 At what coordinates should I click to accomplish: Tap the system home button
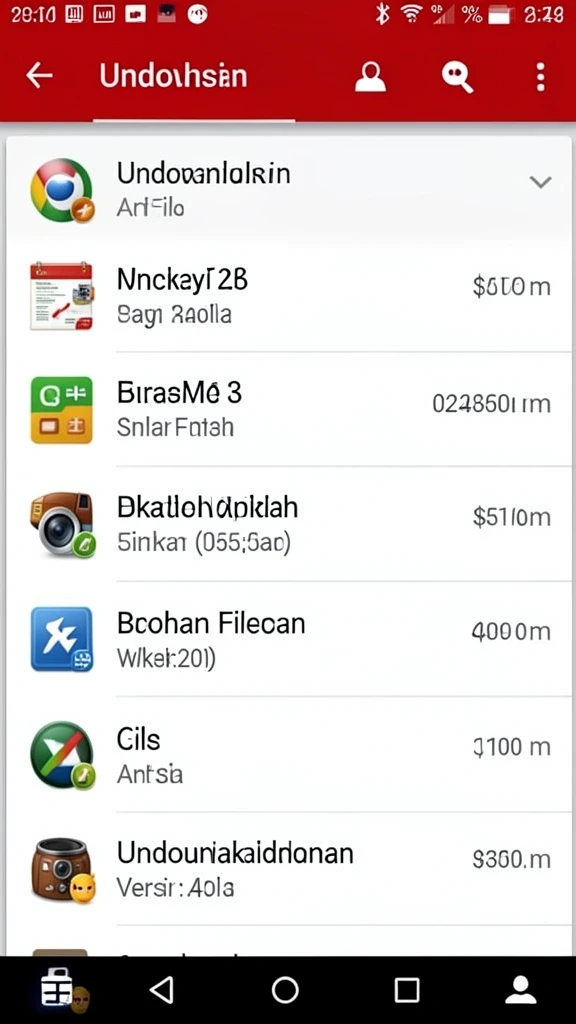point(285,990)
